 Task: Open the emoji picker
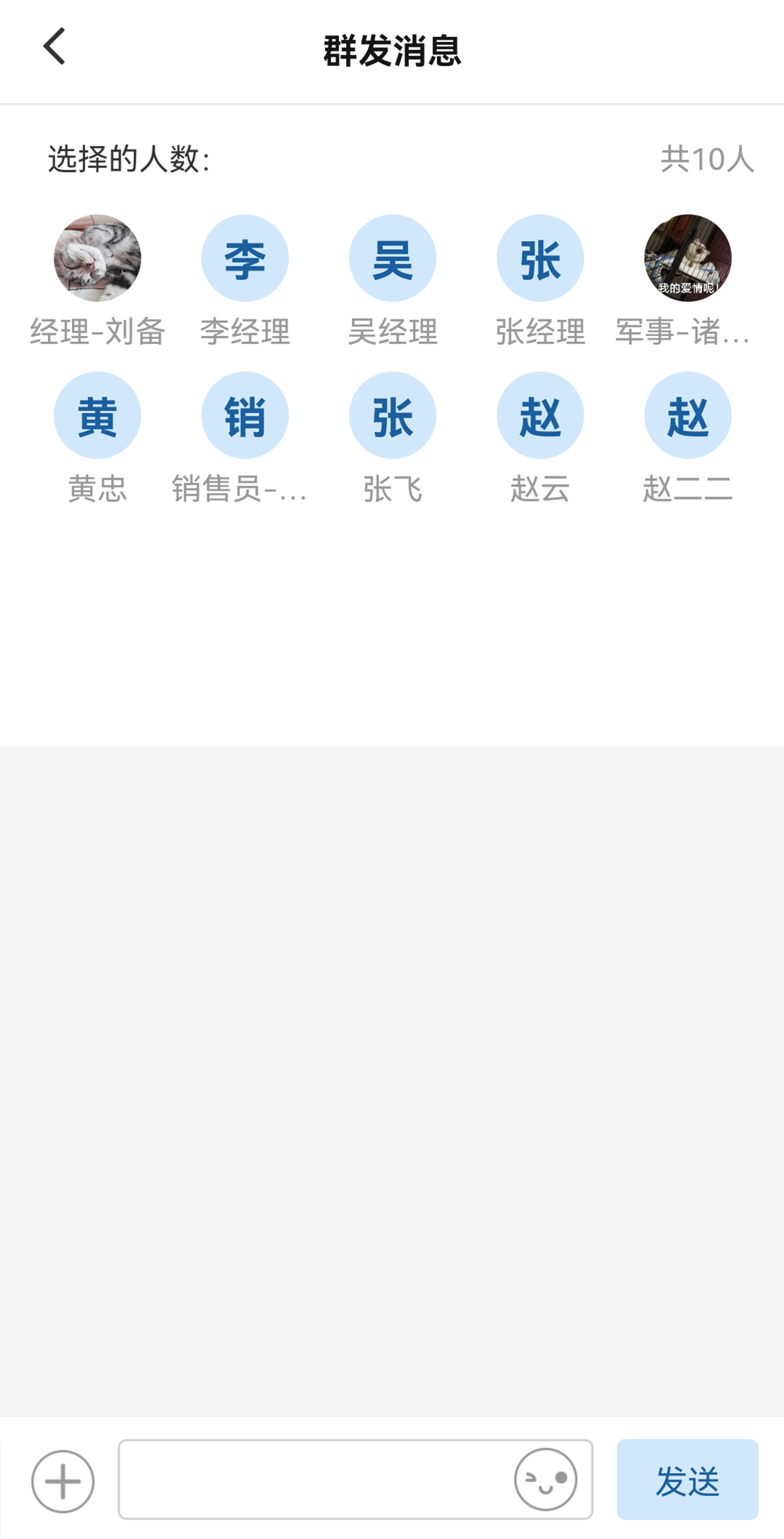pyautogui.click(x=546, y=1479)
